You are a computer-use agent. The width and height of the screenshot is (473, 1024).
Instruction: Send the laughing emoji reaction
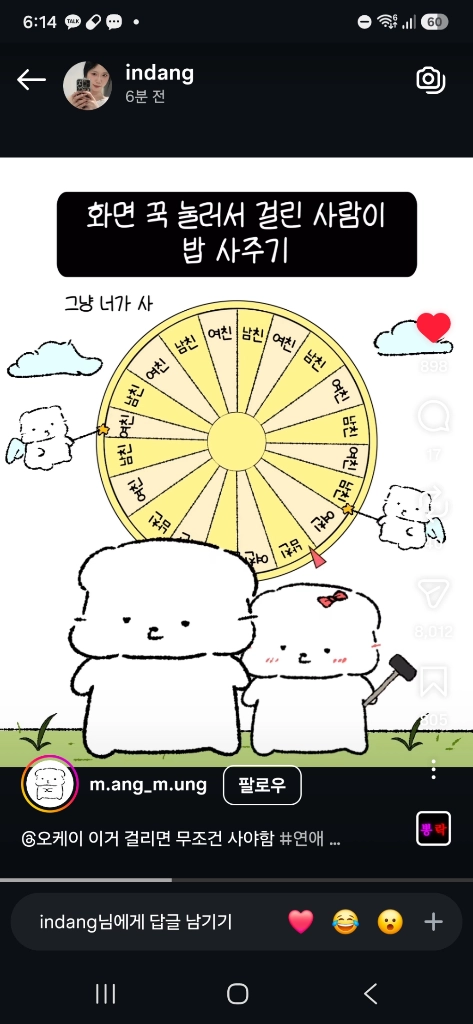pos(345,922)
